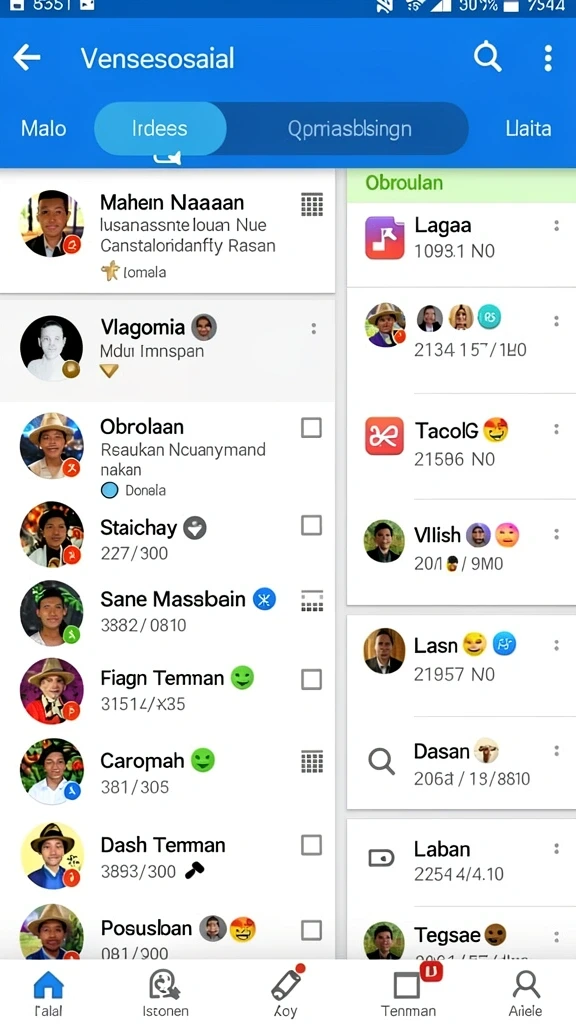The width and height of the screenshot is (576, 1024).
Task: Switch to the Malo tab
Action: click(x=44, y=129)
